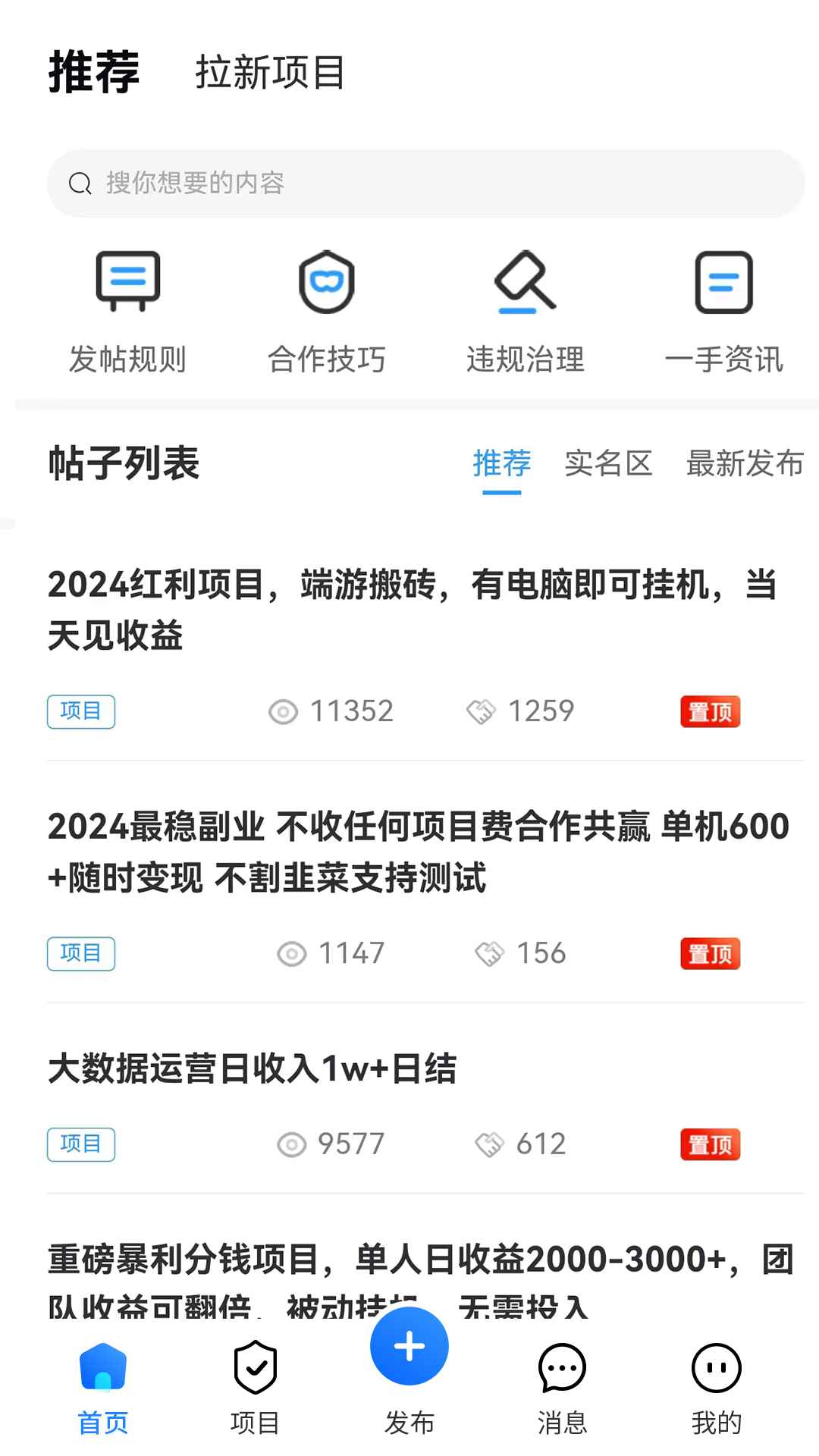Select the 推荐 post list filter
819x1456 pixels.
501,463
